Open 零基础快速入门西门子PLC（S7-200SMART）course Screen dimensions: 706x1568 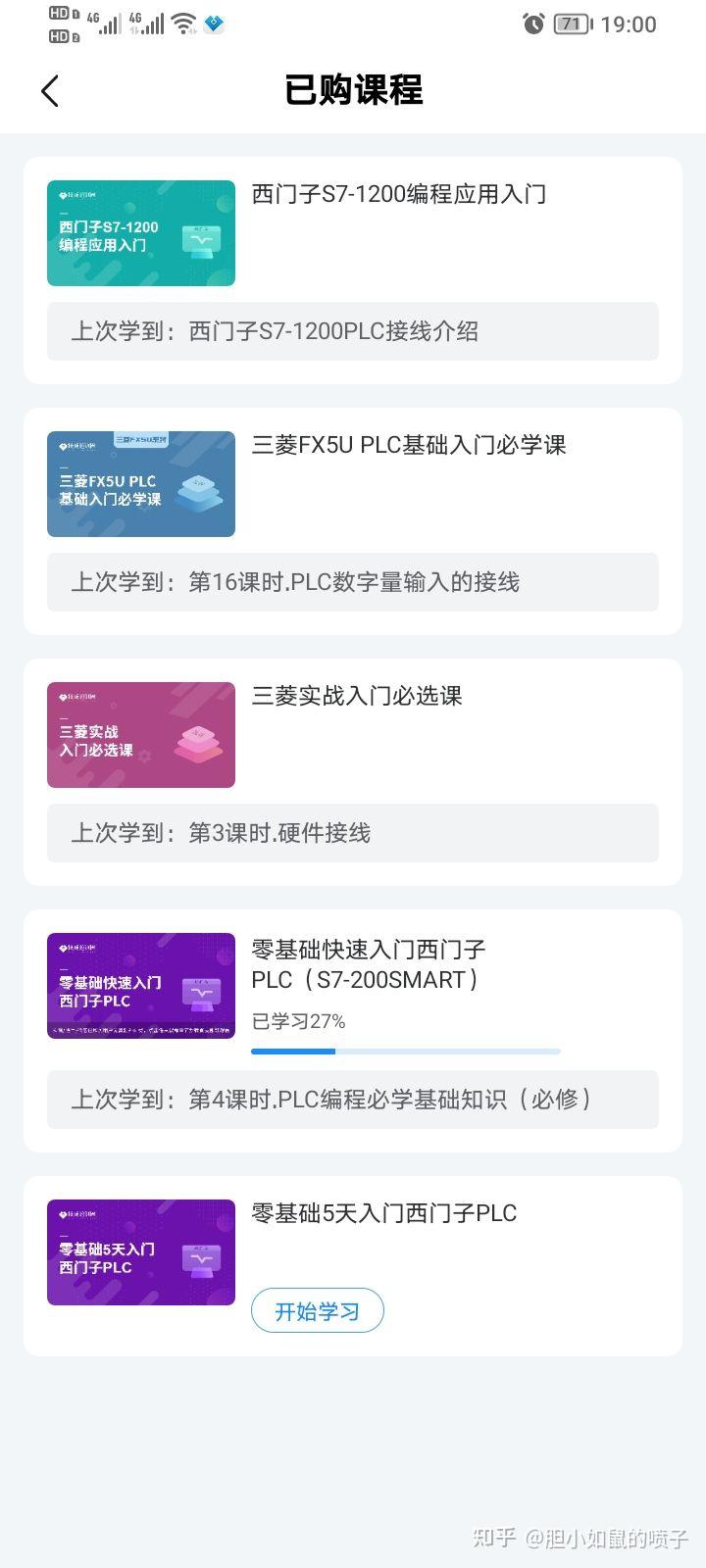(x=369, y=964)
